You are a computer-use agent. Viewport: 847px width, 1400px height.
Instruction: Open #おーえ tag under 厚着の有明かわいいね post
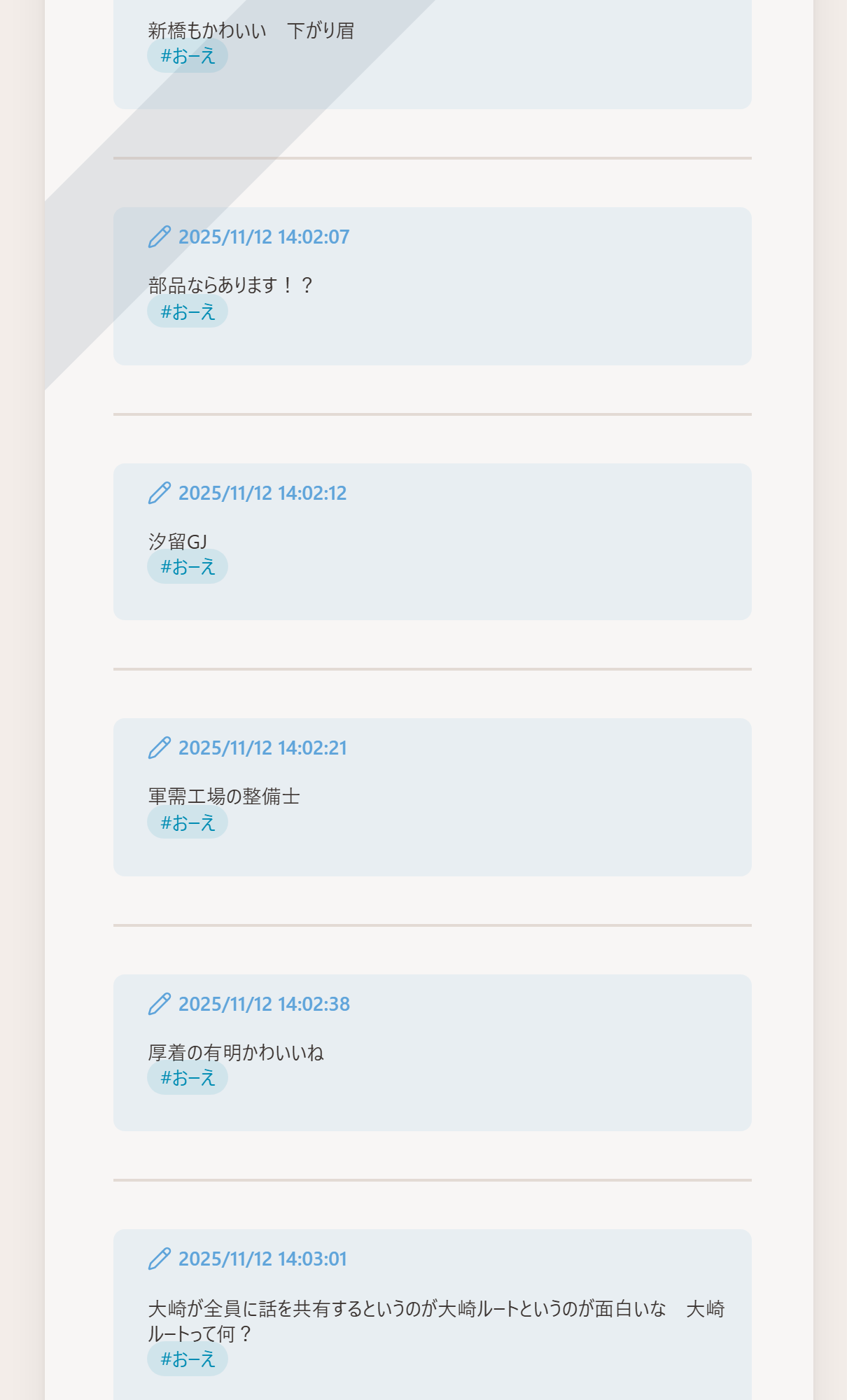[x=188, y=1078]
